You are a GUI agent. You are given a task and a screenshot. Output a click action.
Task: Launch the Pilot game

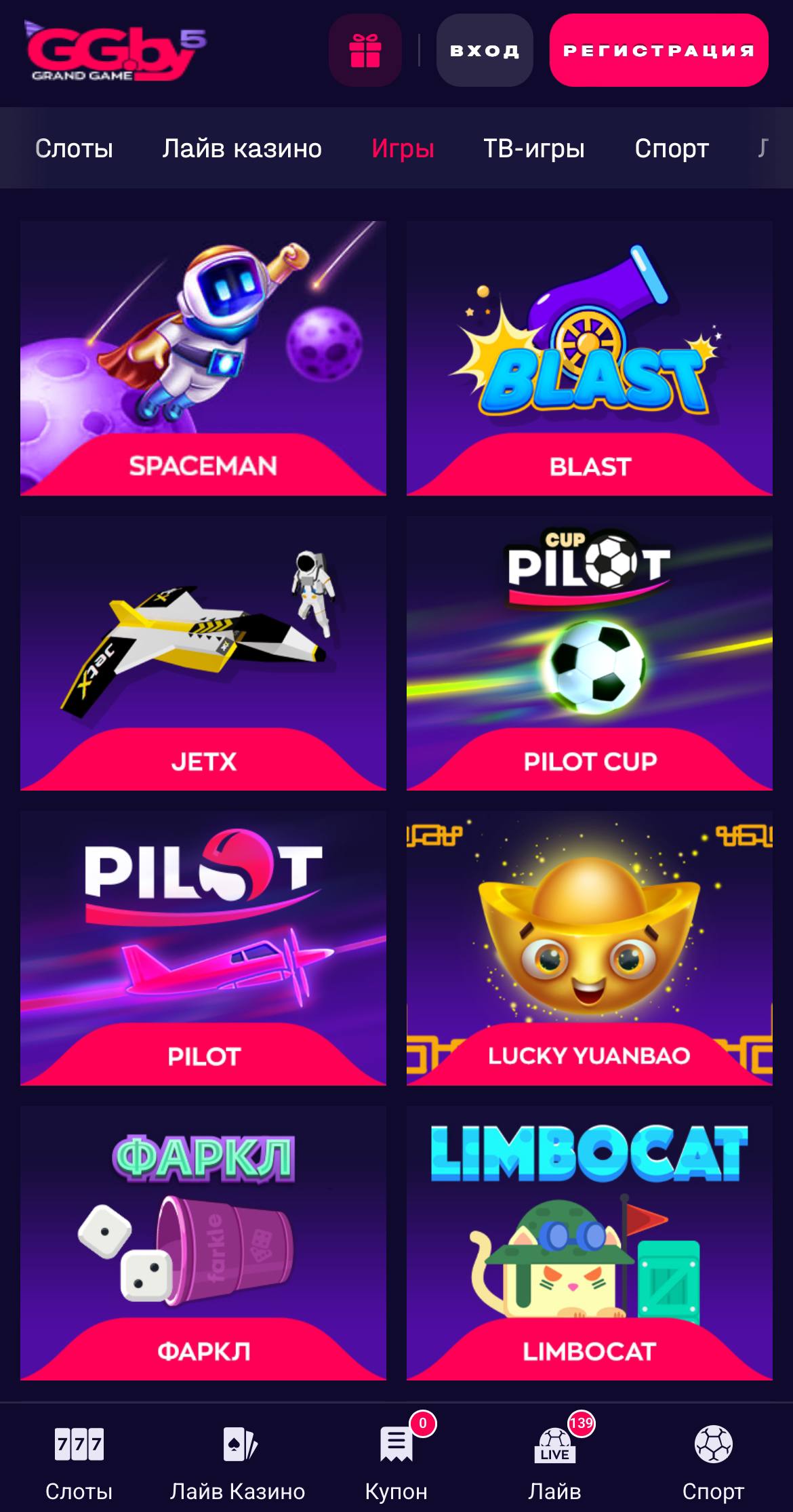pyautogui.click(x=203, y=948)
